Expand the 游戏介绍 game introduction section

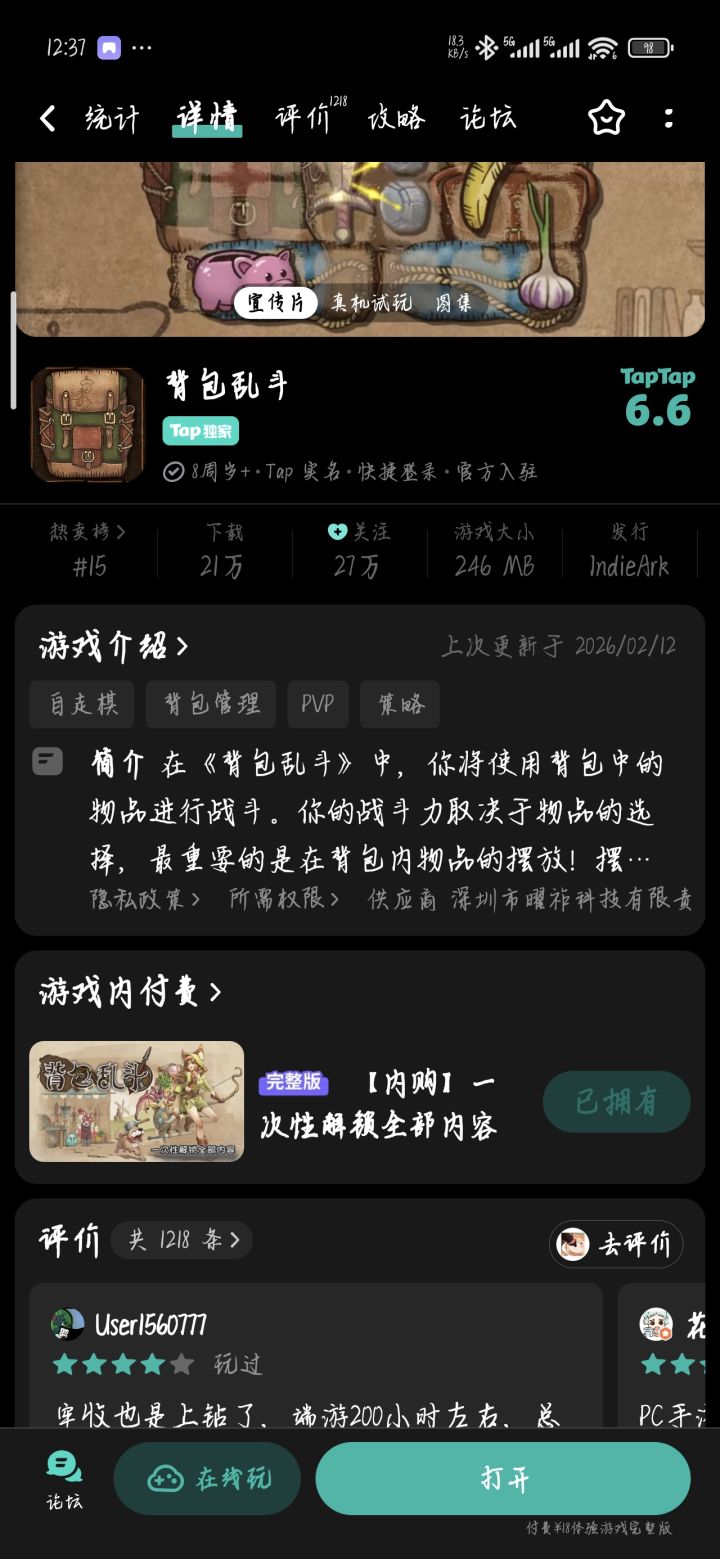[110, 647]
